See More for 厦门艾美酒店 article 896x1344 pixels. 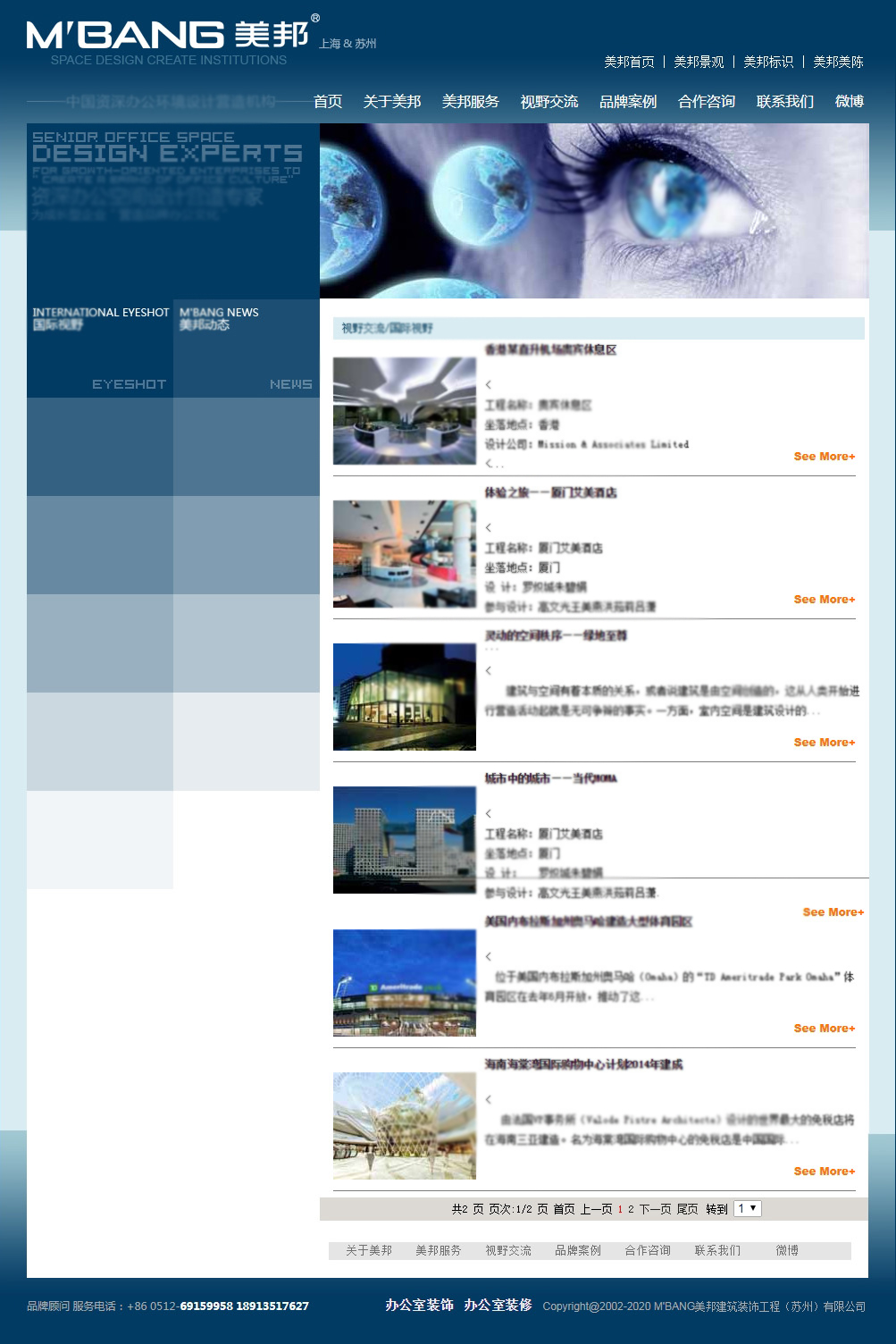click(824, 600)
